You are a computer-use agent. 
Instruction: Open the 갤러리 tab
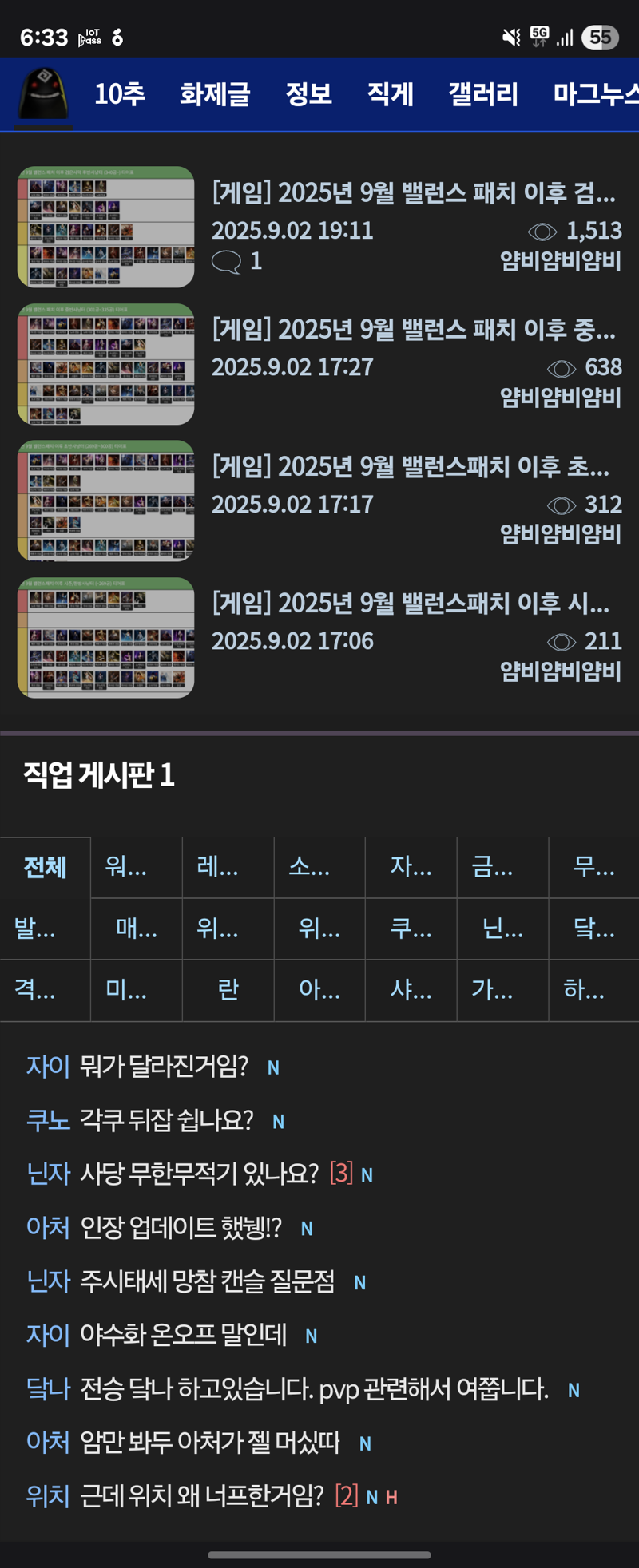pyautogui.click(x=482, y=95)
